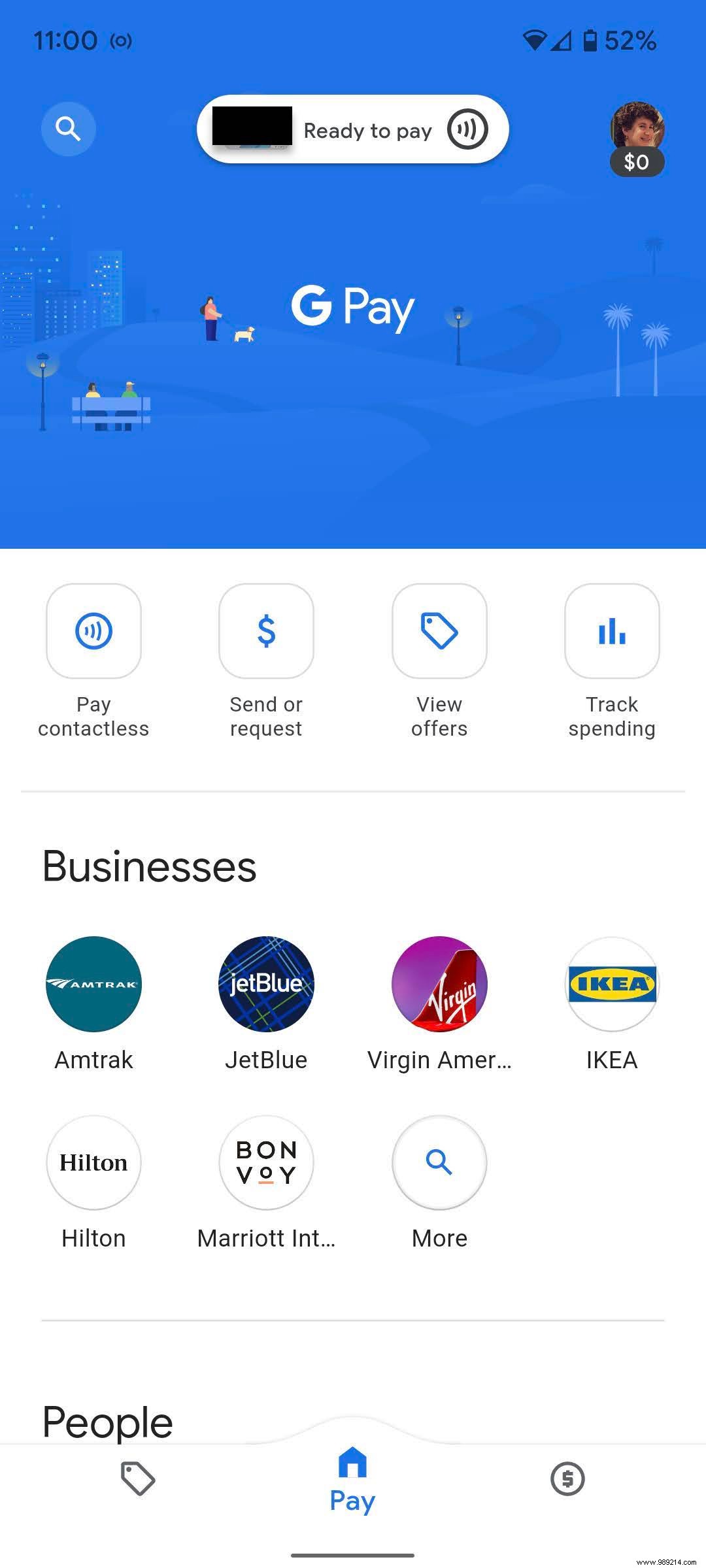
Task: Tap the contactless icon in Ready to pay bar
Action: click(468, 129)
